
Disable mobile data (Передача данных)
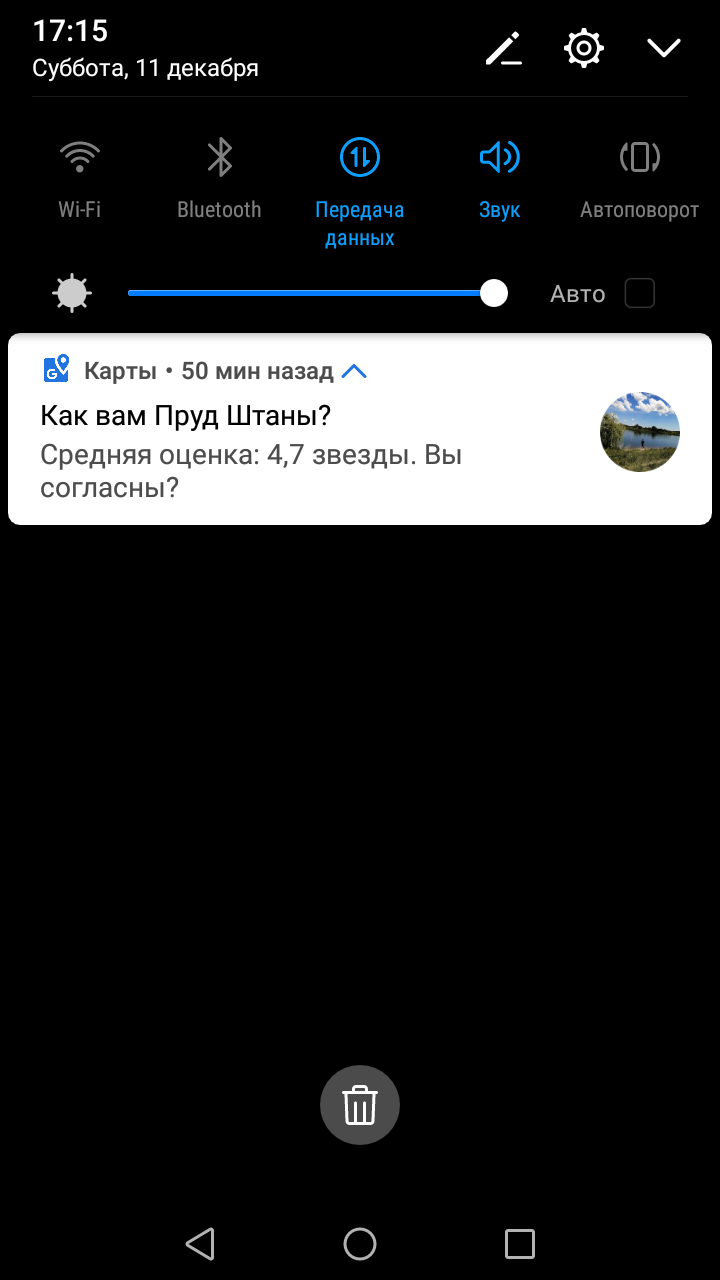click(x=359, y=158)
